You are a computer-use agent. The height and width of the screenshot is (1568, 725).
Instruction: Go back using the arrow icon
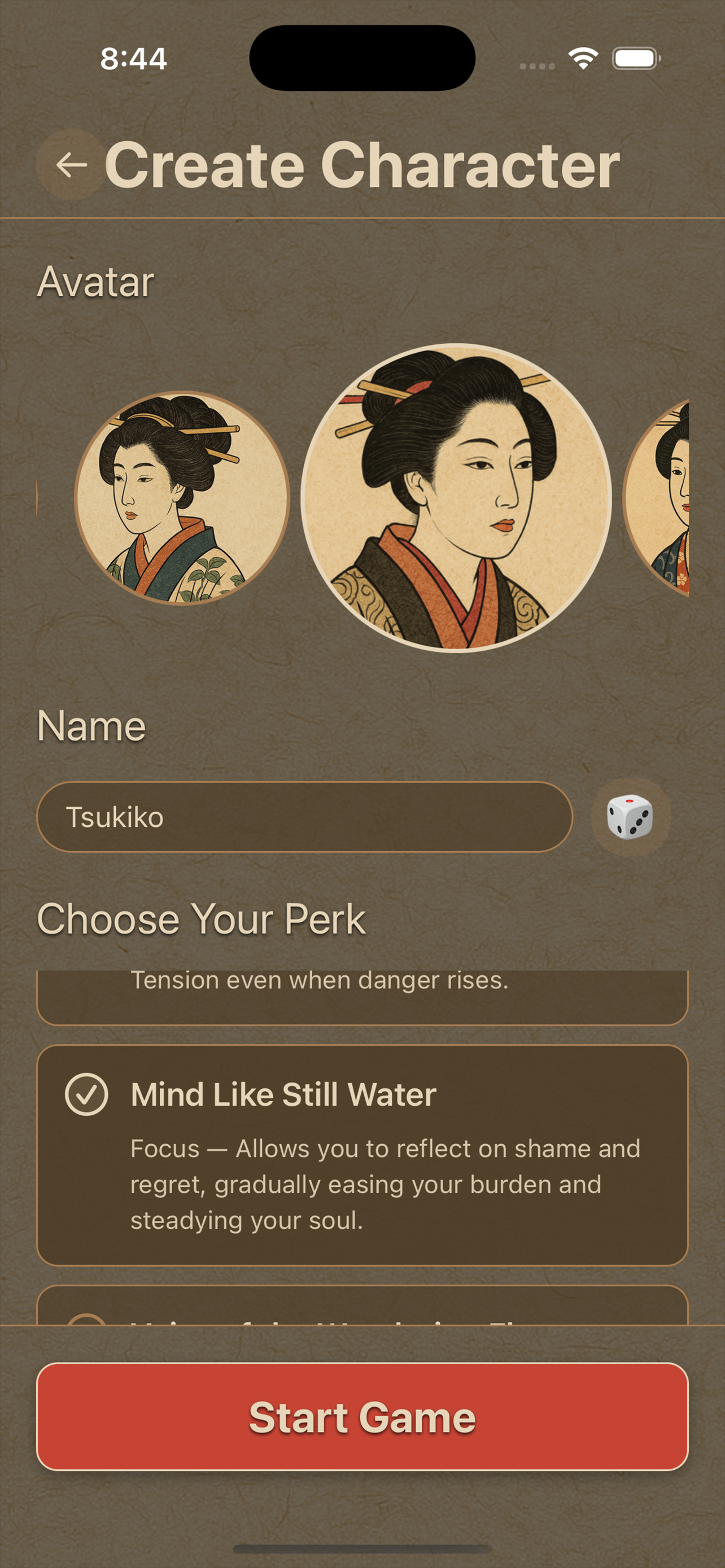tap(71, 165)
